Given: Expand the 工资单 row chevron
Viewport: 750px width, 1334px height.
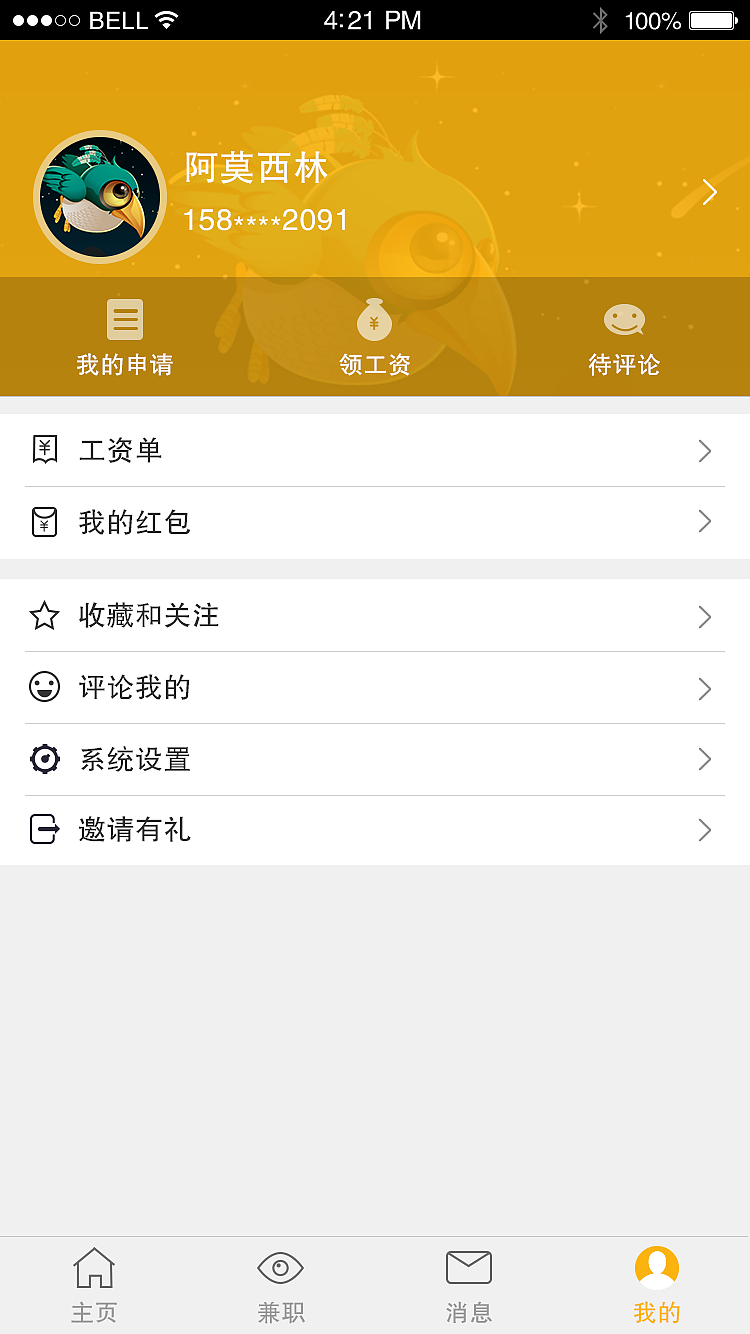Looking at the screenshot, I should [704, 450].
